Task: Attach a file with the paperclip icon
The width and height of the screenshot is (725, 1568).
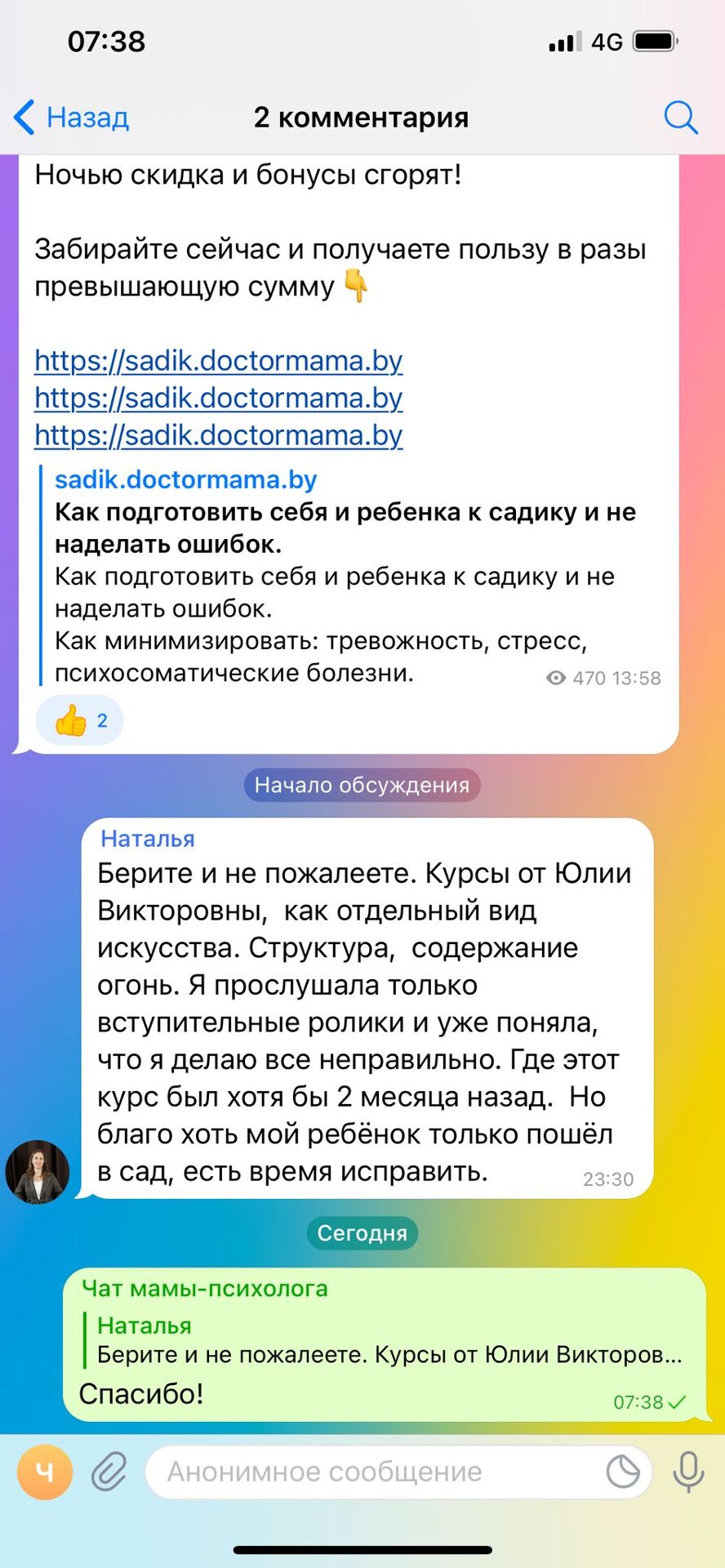Action: (109, 1472)
